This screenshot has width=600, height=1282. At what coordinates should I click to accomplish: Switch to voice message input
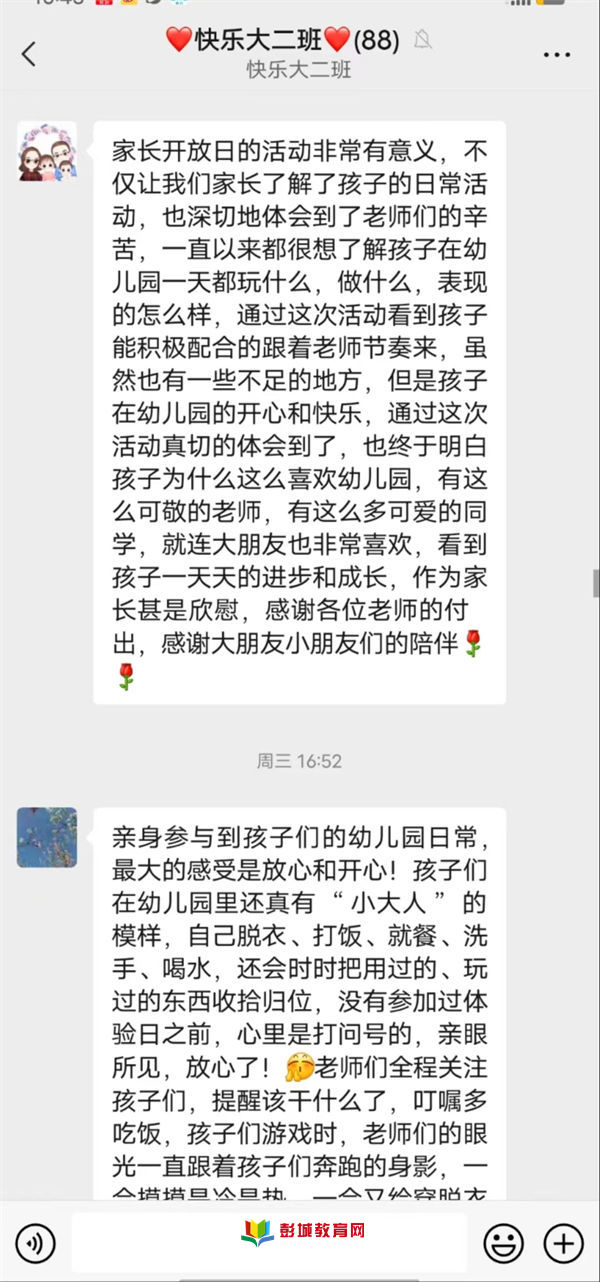pyautogui.click(x=36, y=1243)
